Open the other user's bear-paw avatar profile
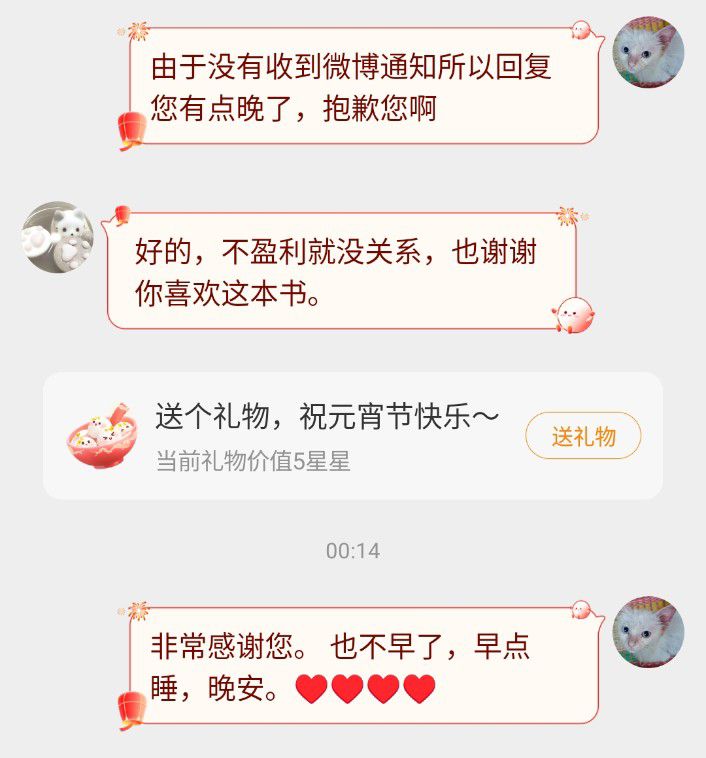Viewport: 706px width, 758px height. tap(58, 236)
